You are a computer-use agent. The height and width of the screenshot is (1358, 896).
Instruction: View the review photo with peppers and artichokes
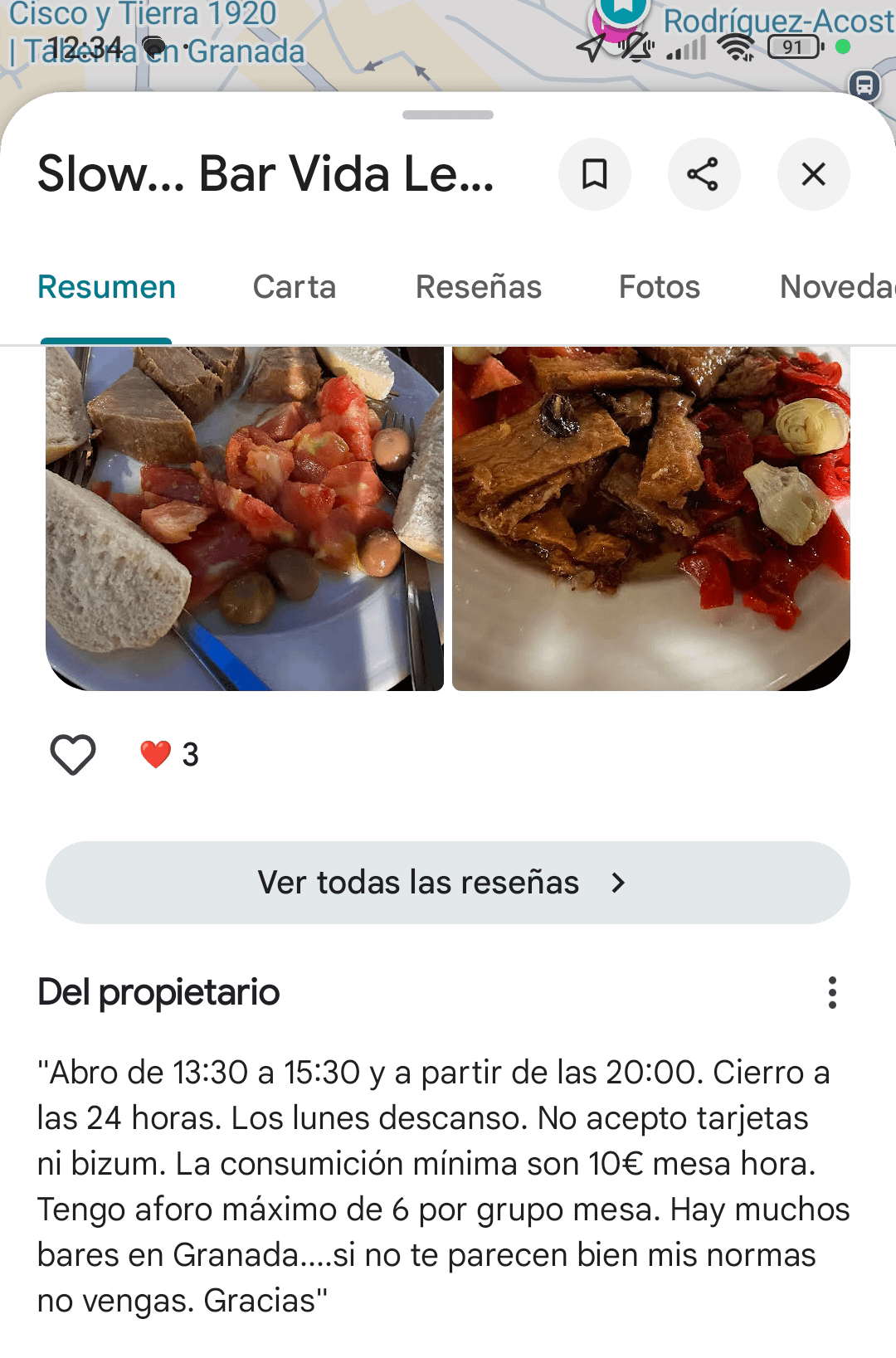(x=651, y=518)
